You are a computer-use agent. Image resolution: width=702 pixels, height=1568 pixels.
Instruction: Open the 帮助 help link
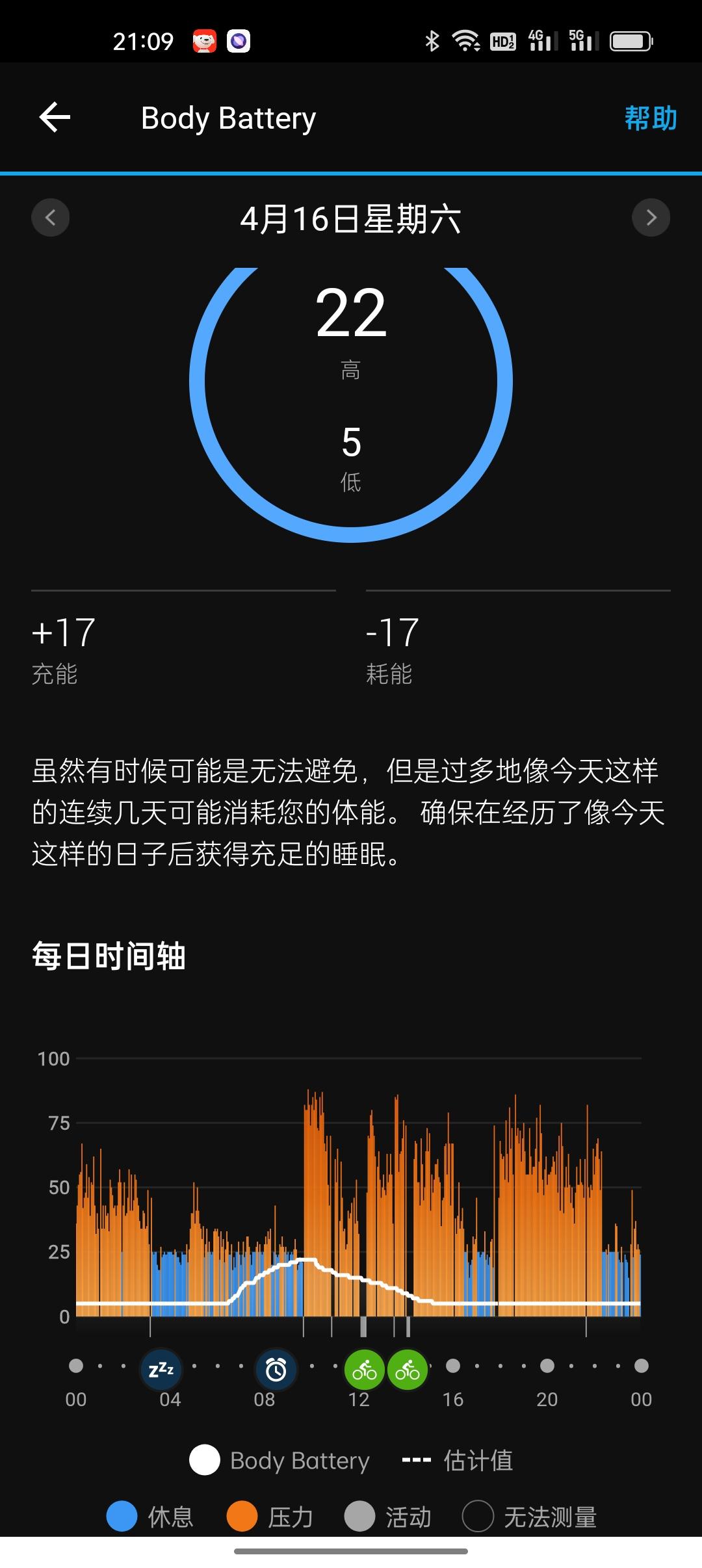650,118
